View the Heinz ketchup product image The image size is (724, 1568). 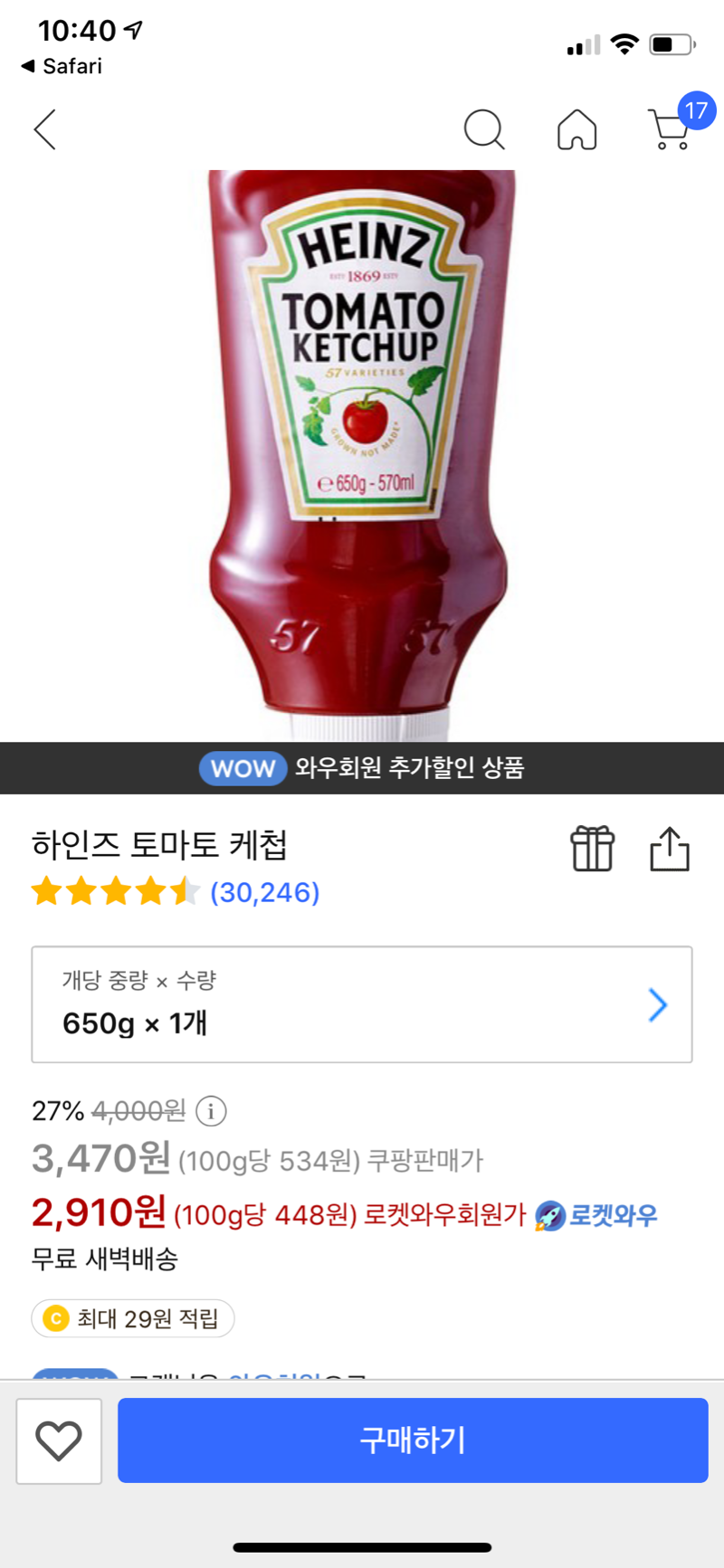coord(362,452)
